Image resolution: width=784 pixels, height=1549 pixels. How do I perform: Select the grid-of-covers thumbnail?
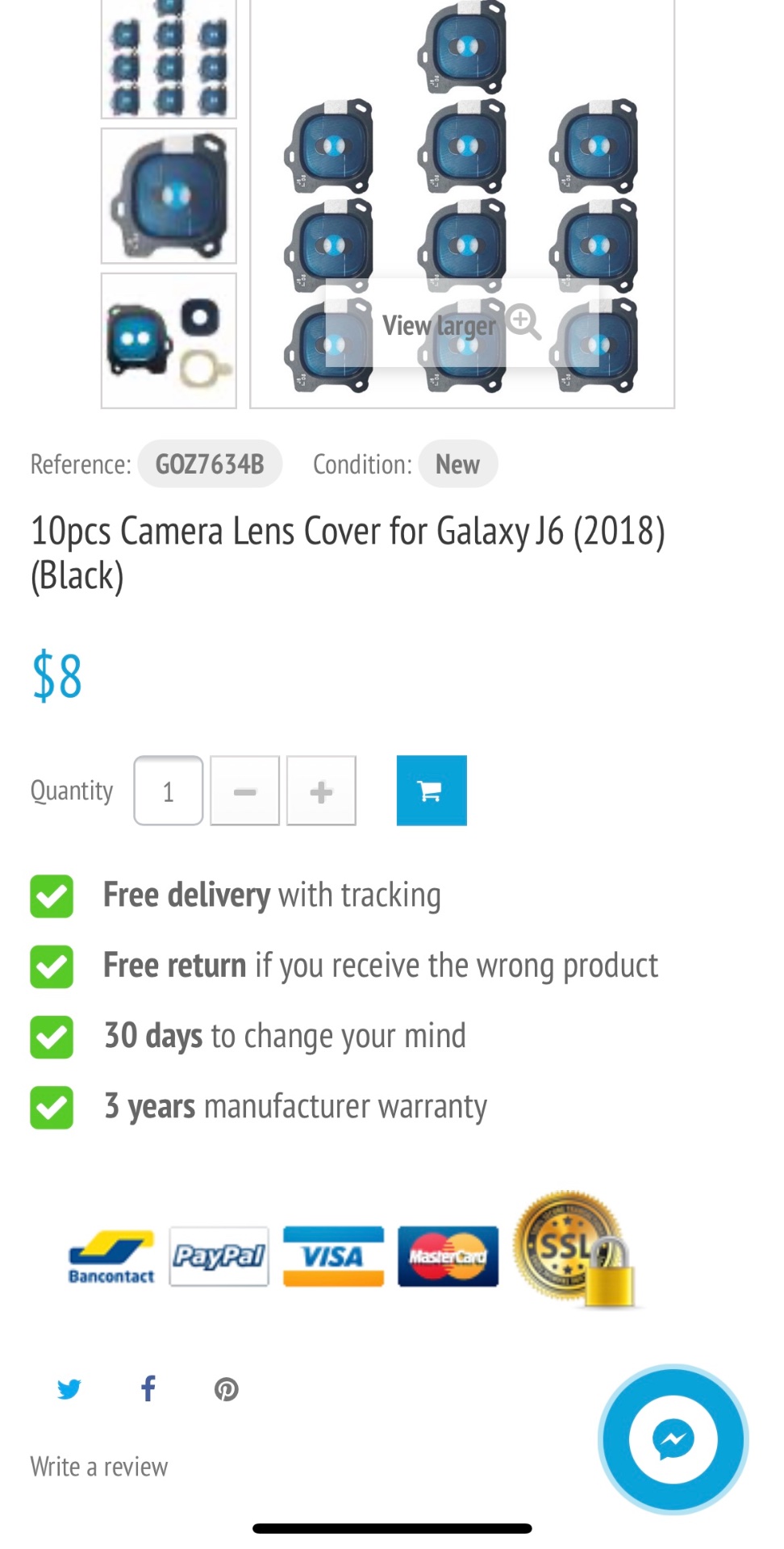click(169, 58)
